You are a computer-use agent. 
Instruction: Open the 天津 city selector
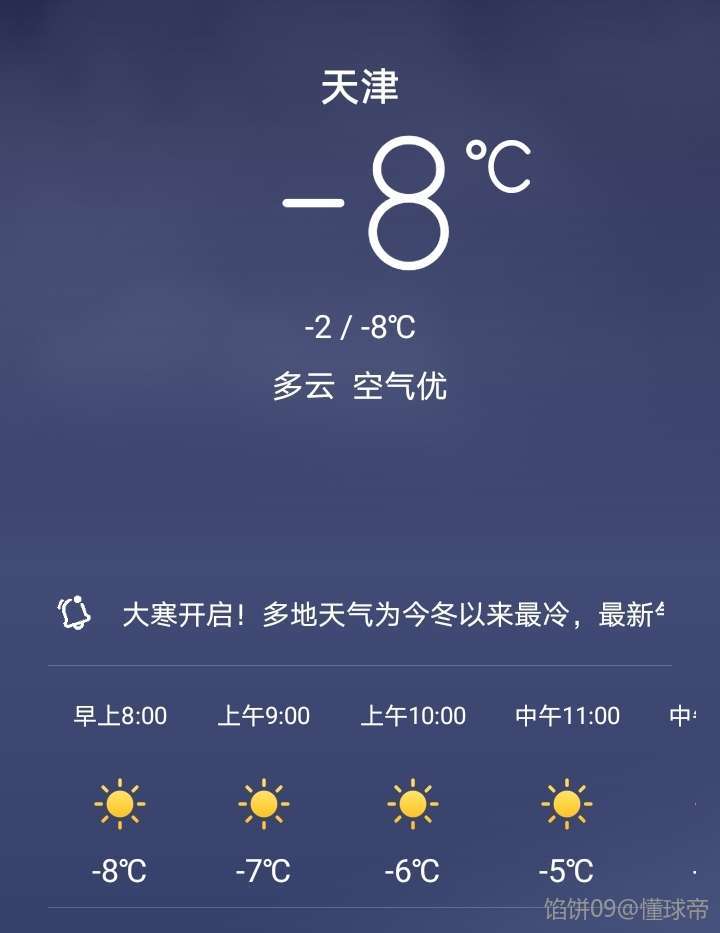pyautogui.click(x=360, y=87)
